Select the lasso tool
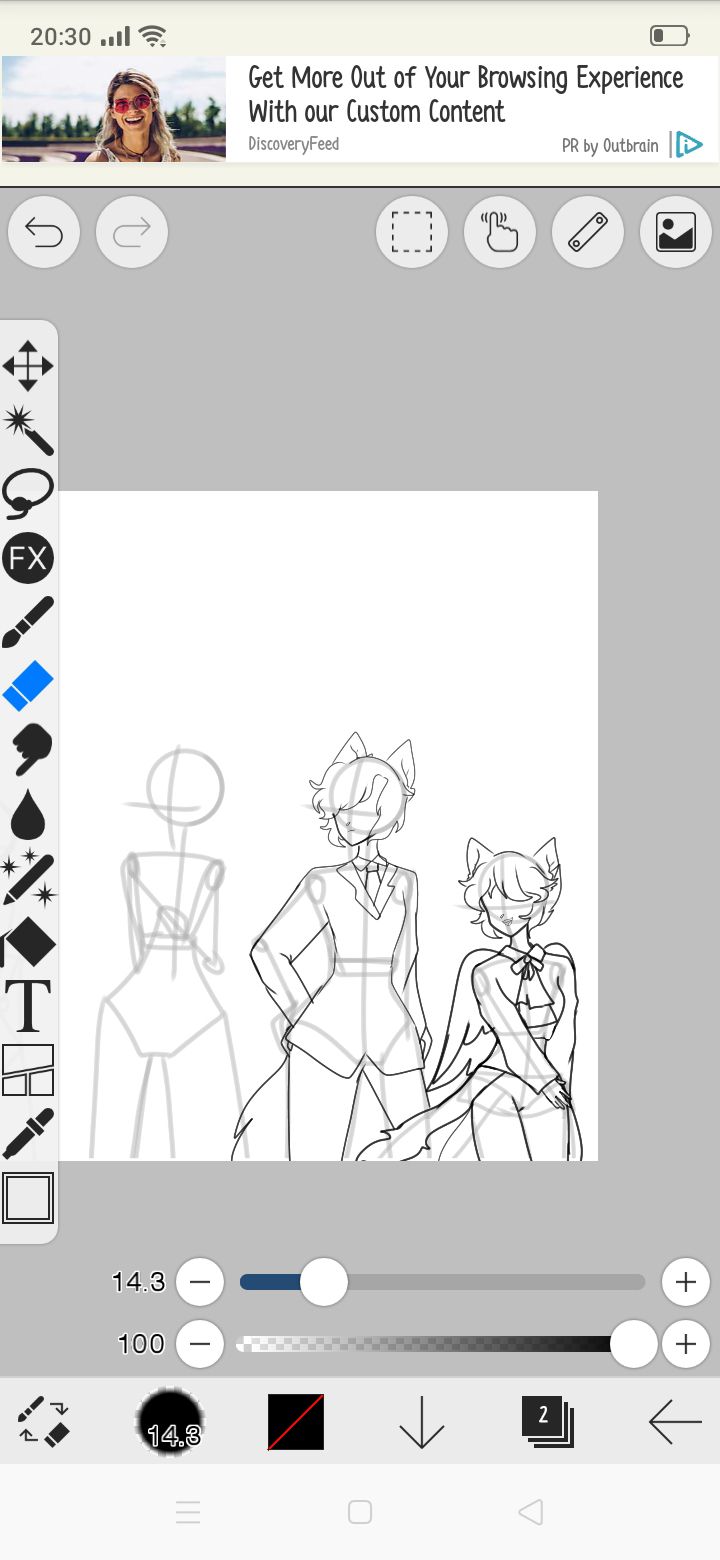This screenshot has height=1560, width=720. point(28,494)
